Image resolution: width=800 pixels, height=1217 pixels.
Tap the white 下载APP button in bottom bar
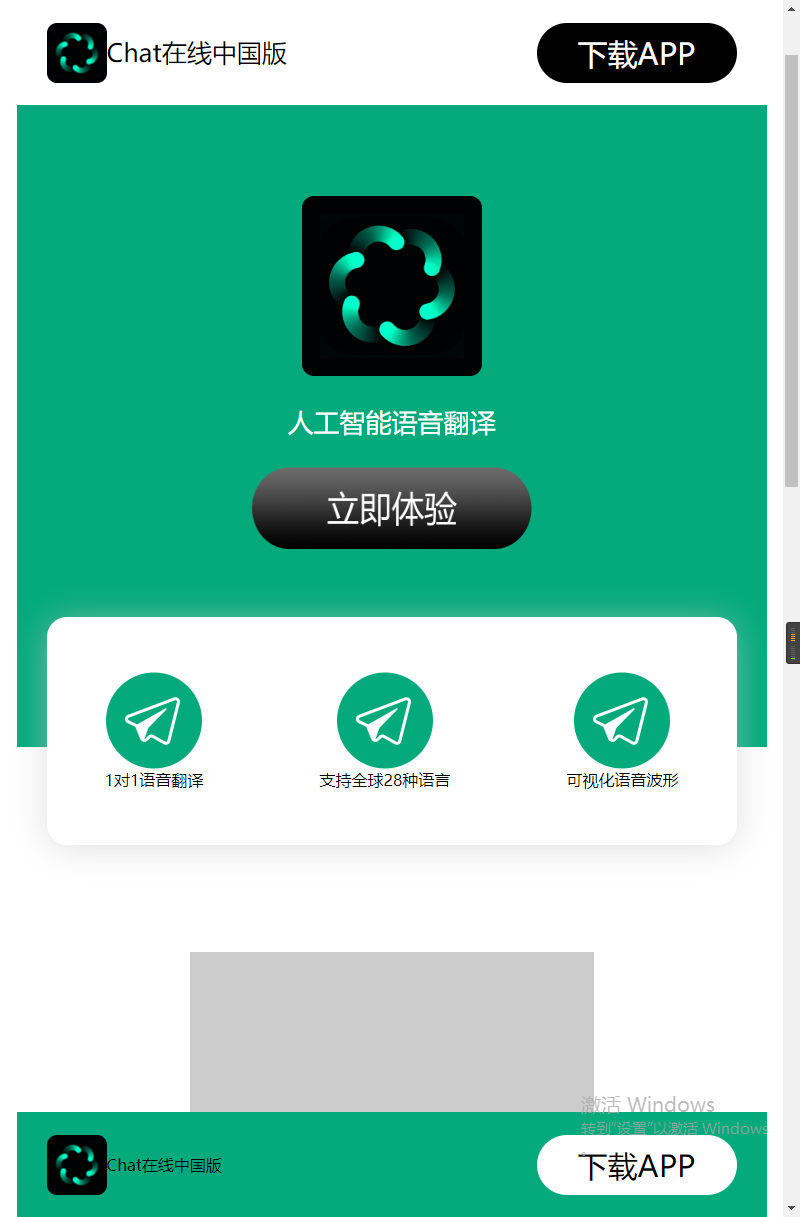pyautogui.click(x=636, y=1165)
